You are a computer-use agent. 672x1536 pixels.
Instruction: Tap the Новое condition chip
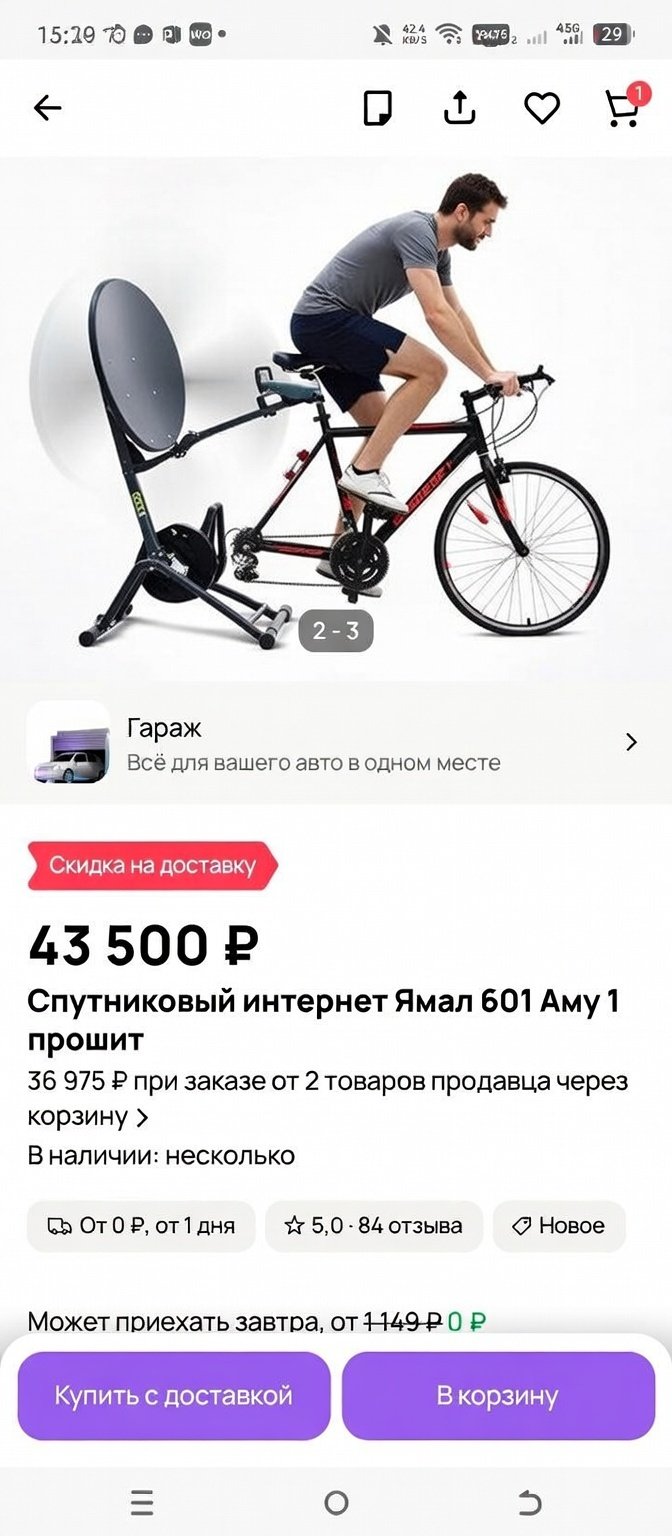click(x=559, y=1226)
